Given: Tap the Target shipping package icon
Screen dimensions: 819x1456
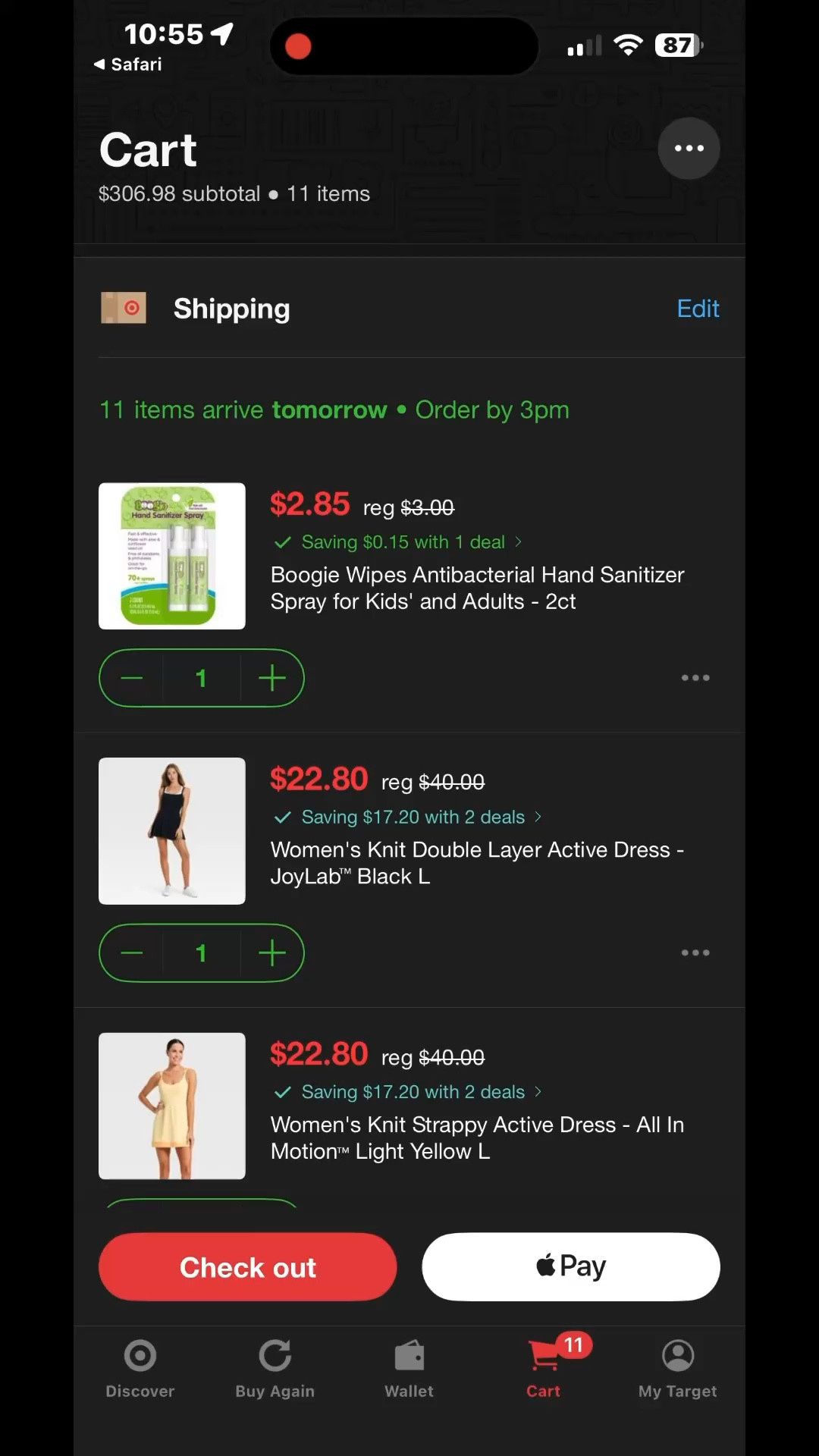Looking at the screenshot, I should click(x=124, y=308).
